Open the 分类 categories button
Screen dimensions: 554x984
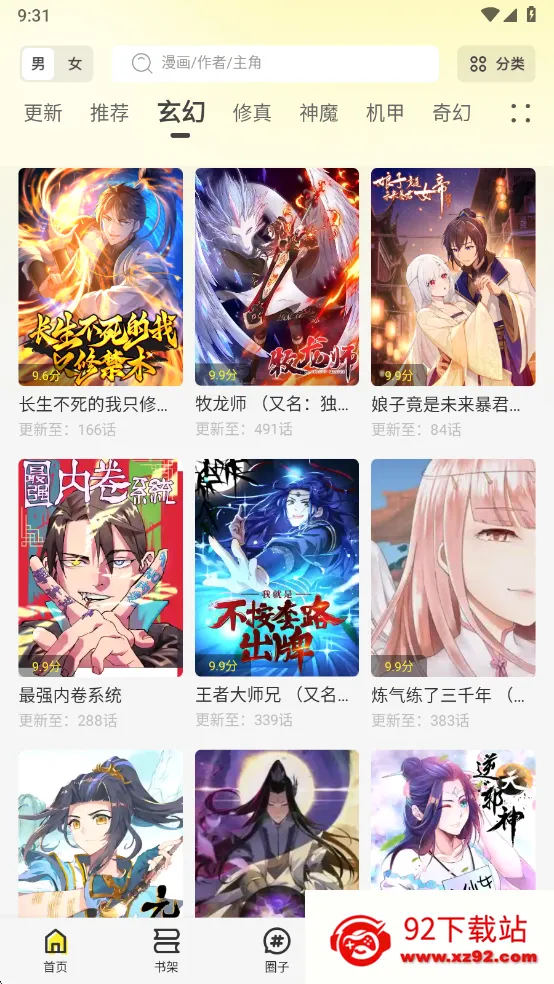tap(496, 63)
